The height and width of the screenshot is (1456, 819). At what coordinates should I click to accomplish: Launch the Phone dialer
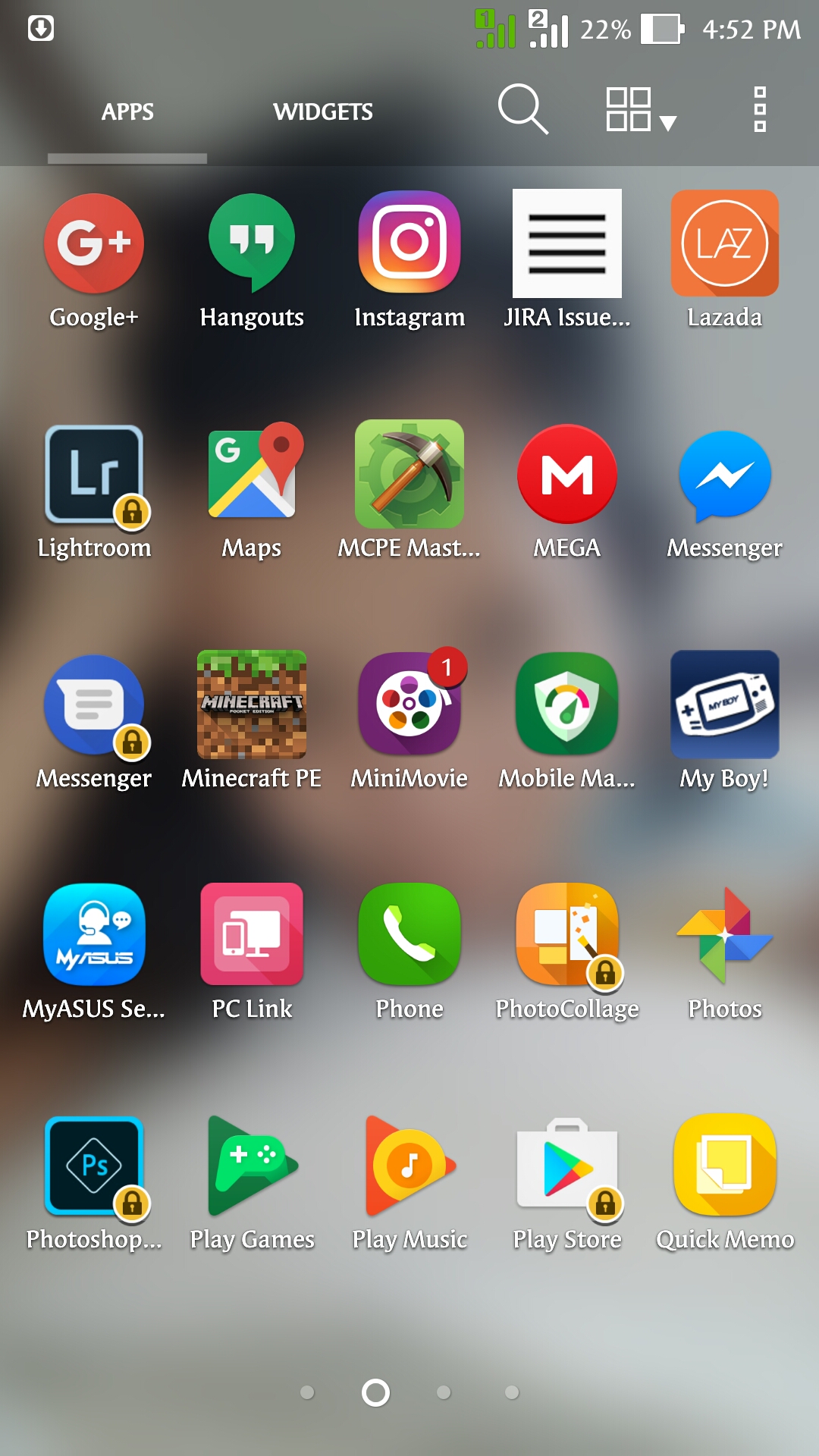[409, 936]
